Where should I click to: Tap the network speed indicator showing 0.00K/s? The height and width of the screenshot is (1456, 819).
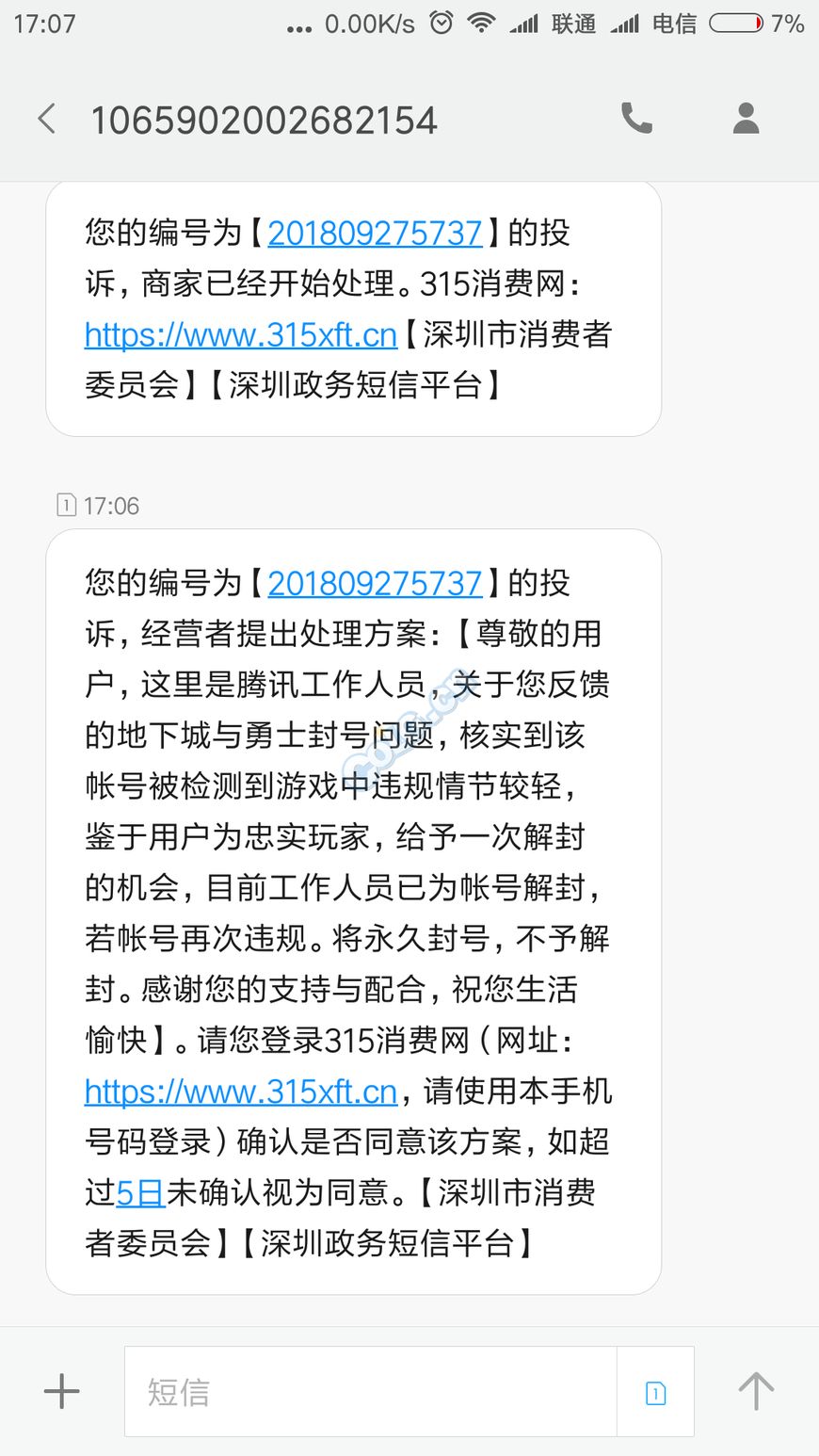tap(370, 23)
